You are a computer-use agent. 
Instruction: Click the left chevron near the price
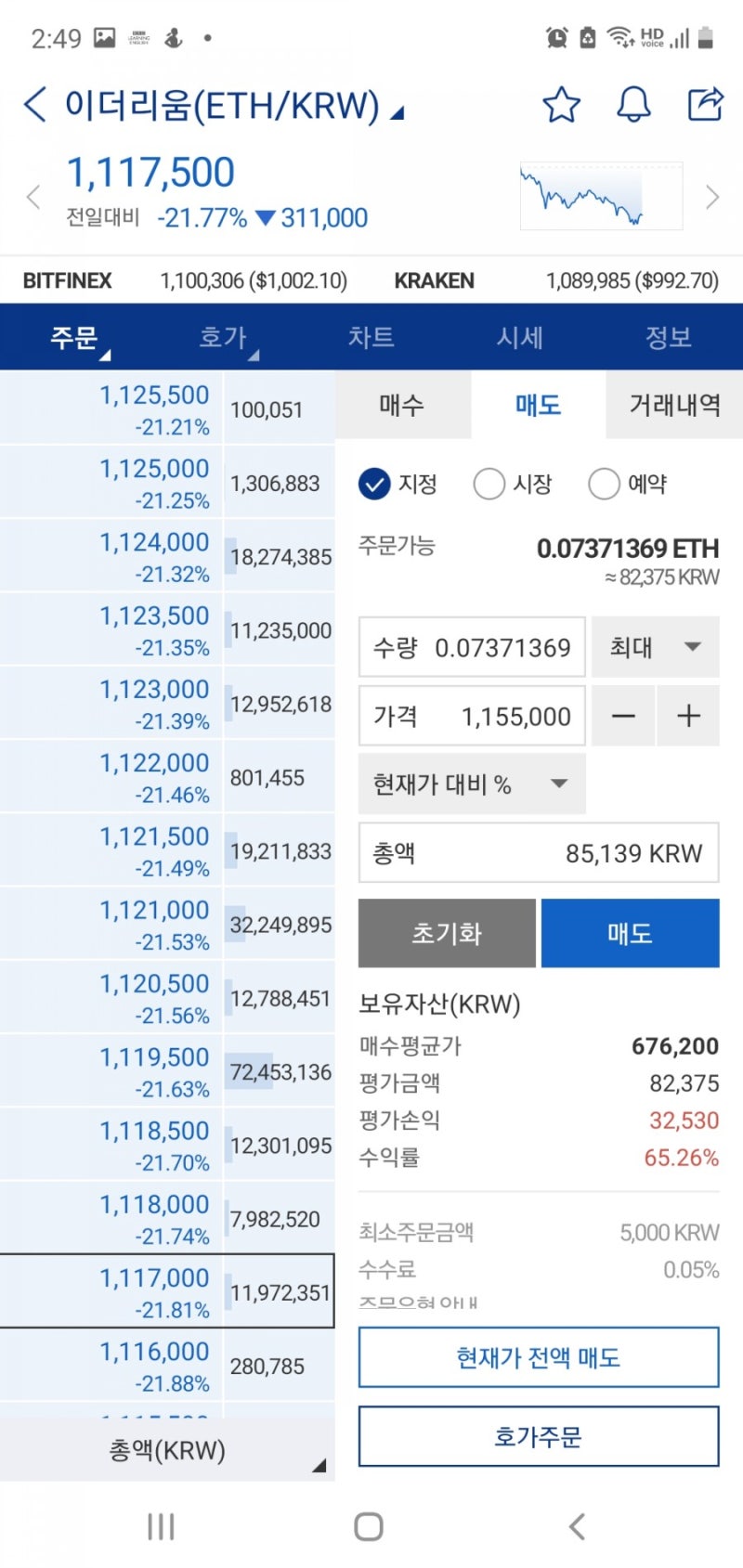click(x=33, y=197)
